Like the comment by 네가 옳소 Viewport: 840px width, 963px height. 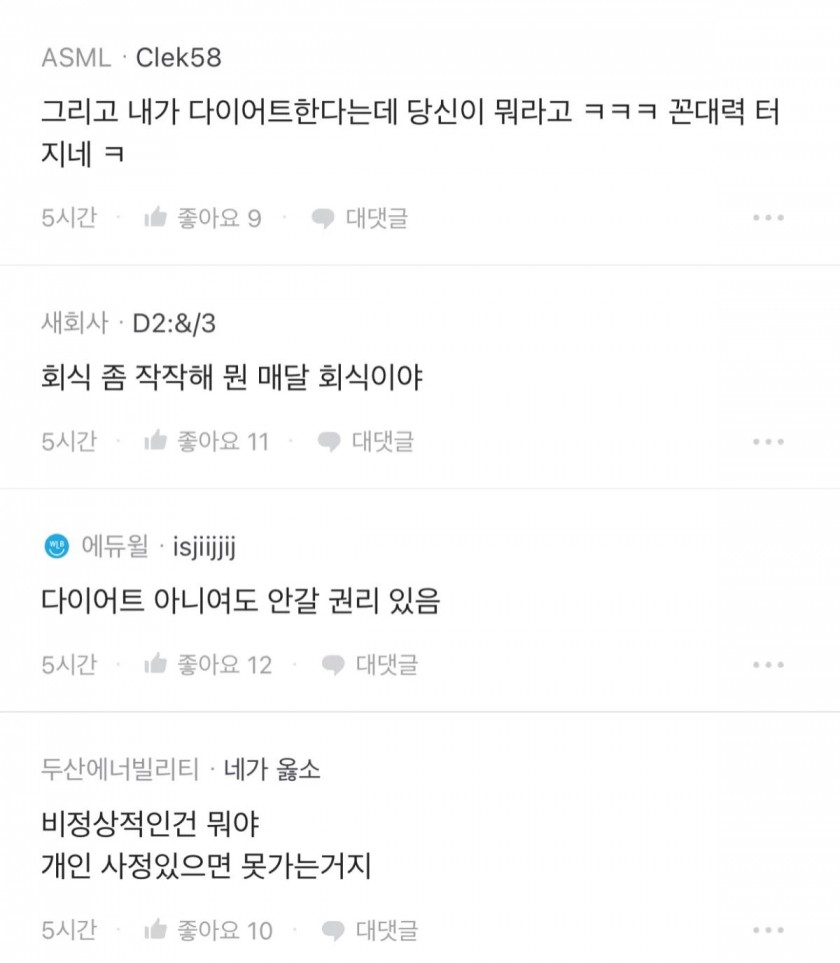pos(208,930)
